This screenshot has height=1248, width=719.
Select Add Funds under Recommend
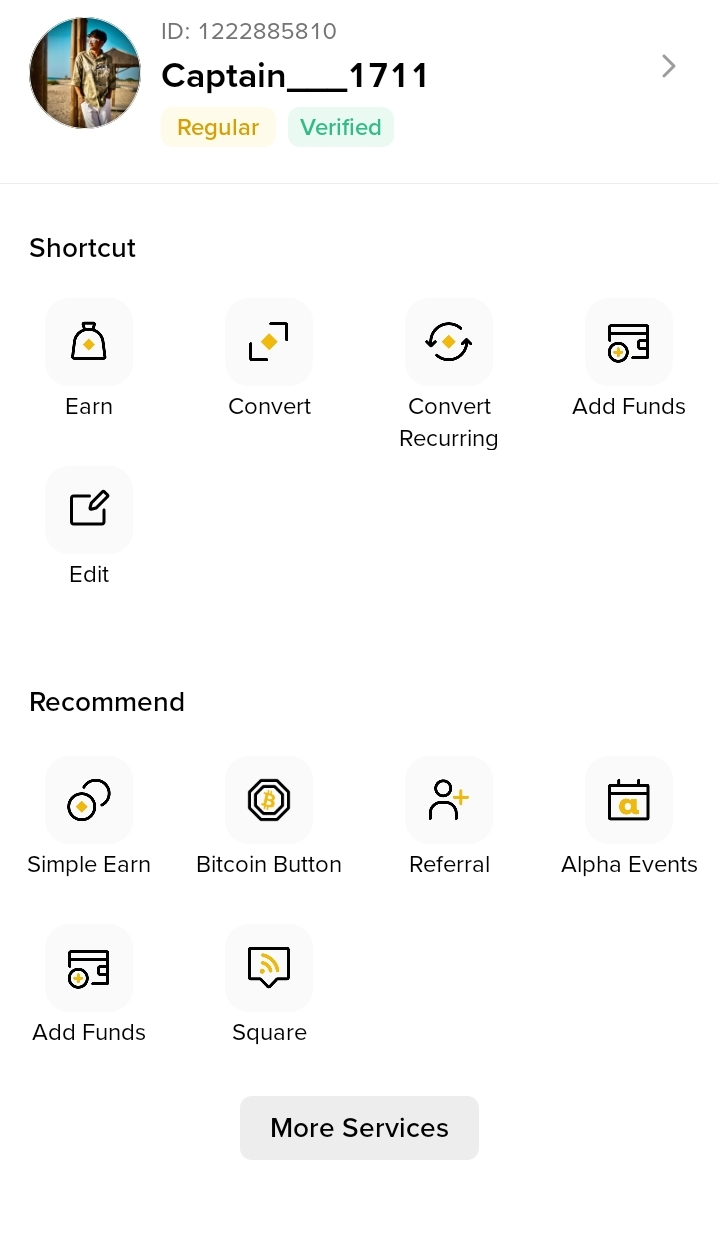point(89,969)
